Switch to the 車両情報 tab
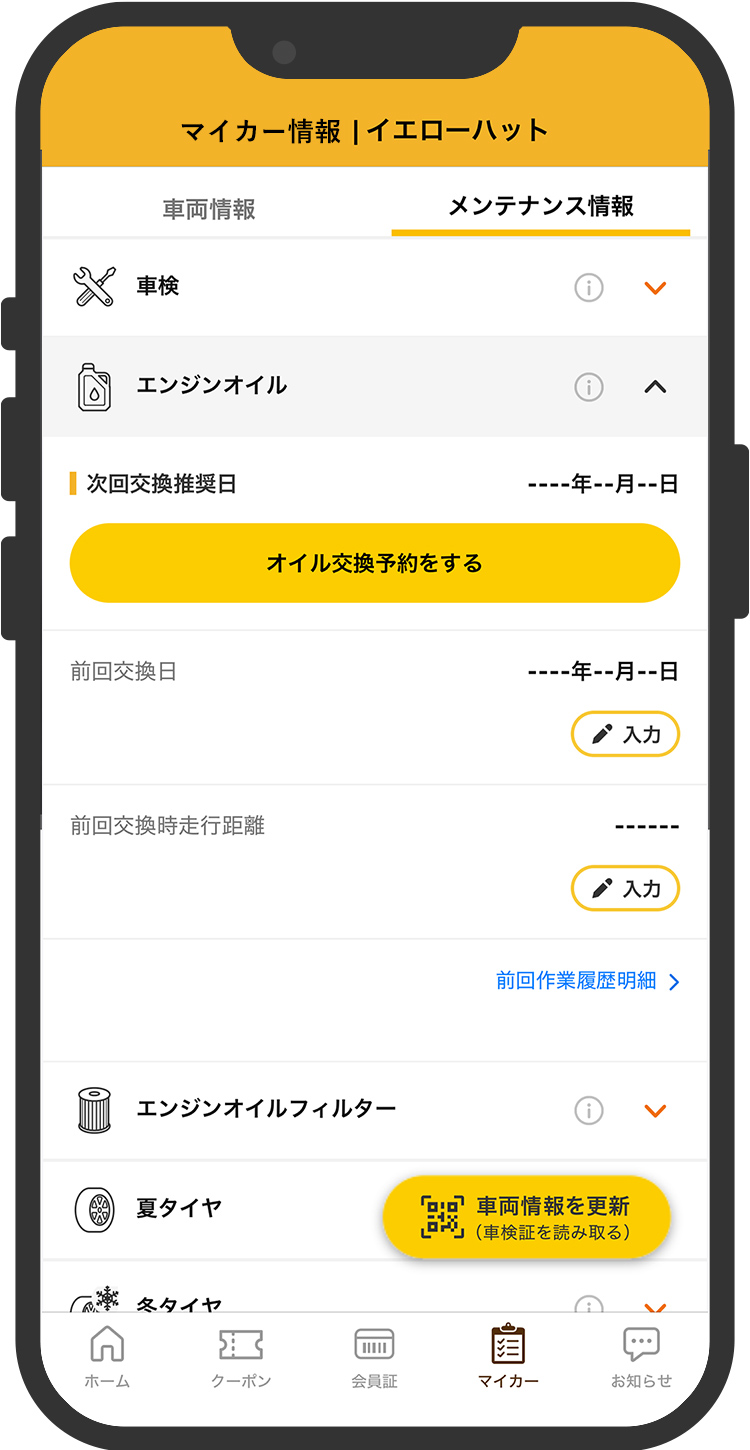 (209, 209)
